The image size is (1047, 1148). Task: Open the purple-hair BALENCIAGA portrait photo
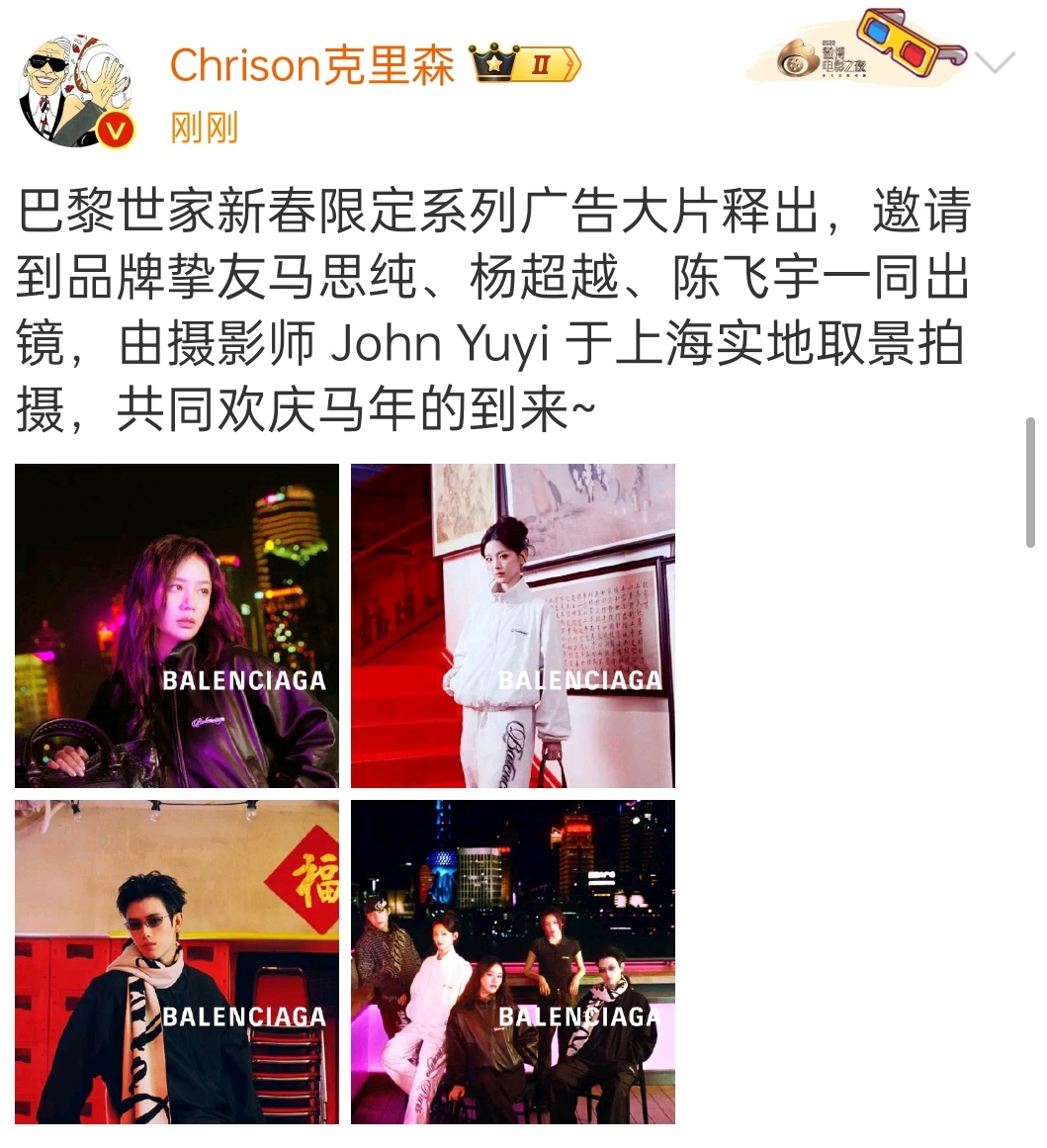point(176,624)
